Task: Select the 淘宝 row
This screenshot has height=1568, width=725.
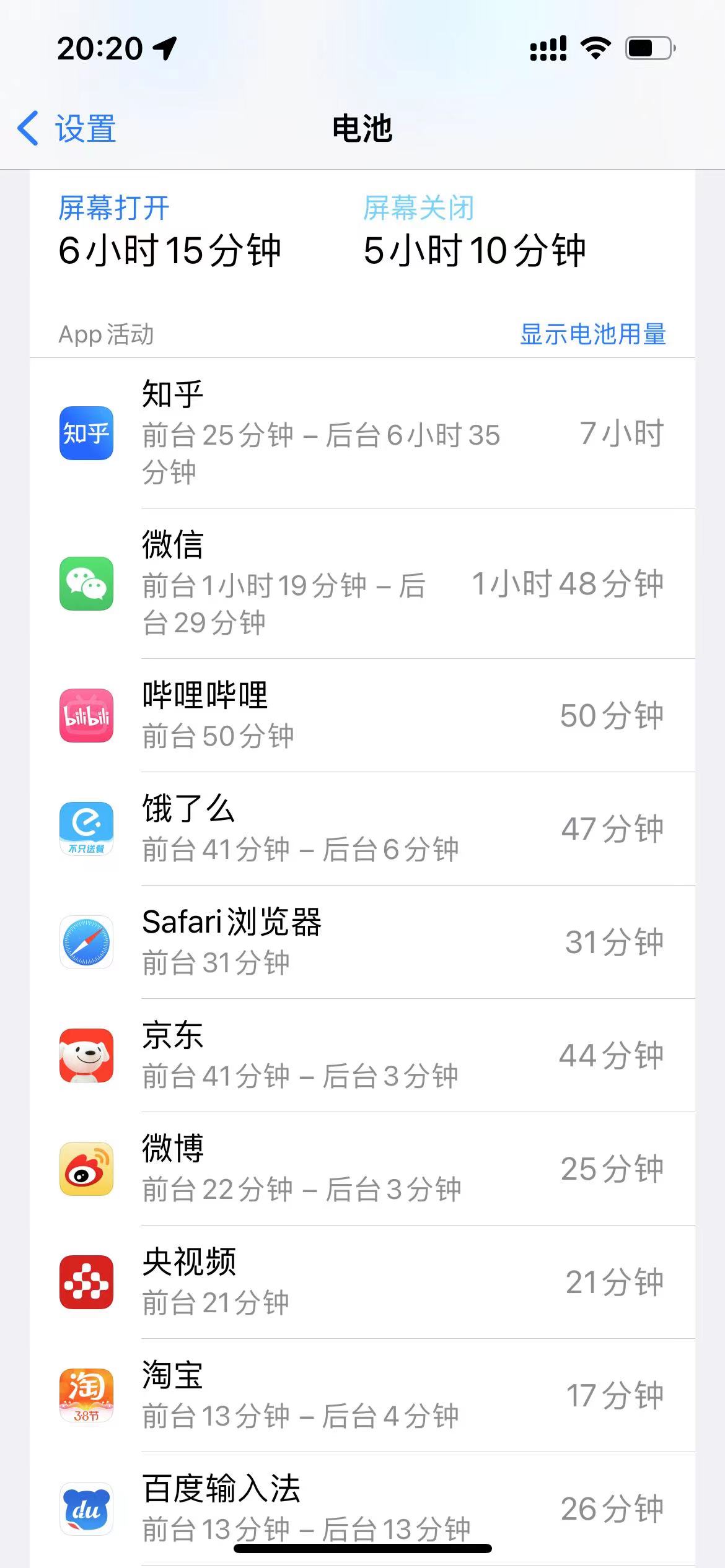Action: point(362,1395)
